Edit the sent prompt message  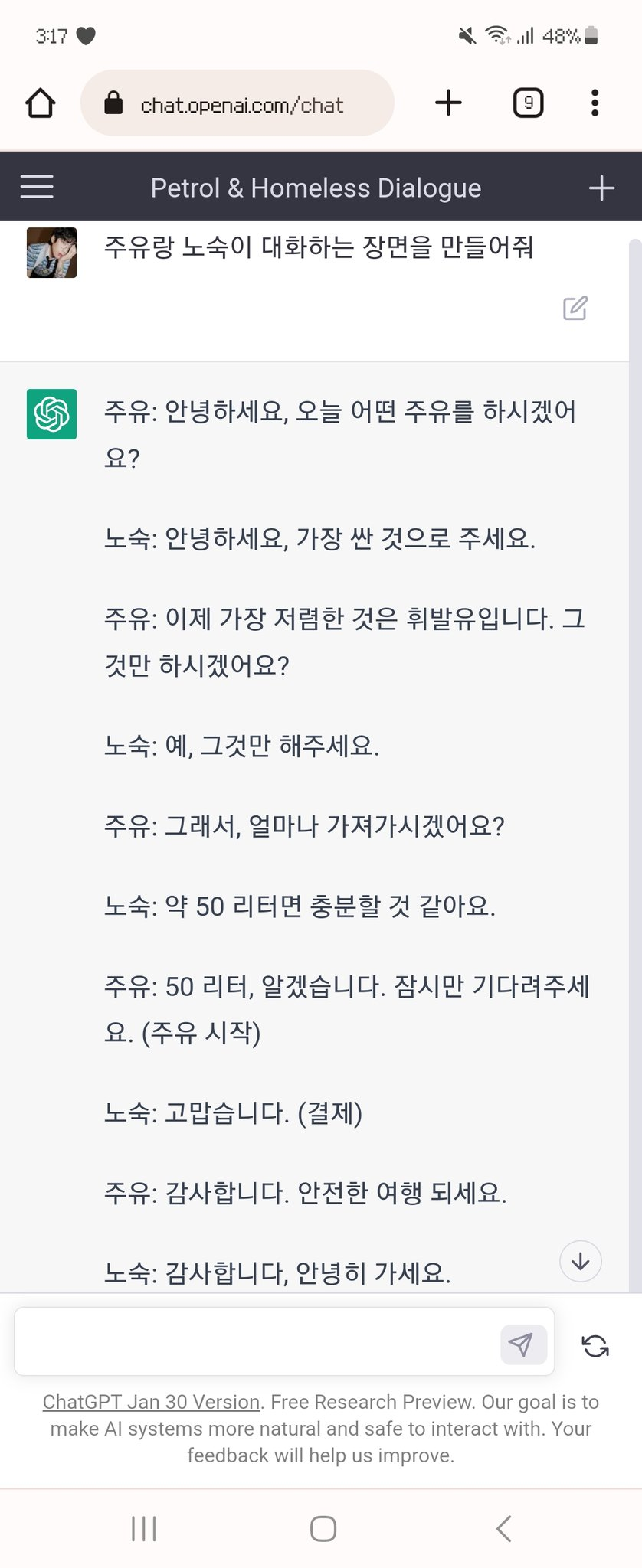coord(575,308)
